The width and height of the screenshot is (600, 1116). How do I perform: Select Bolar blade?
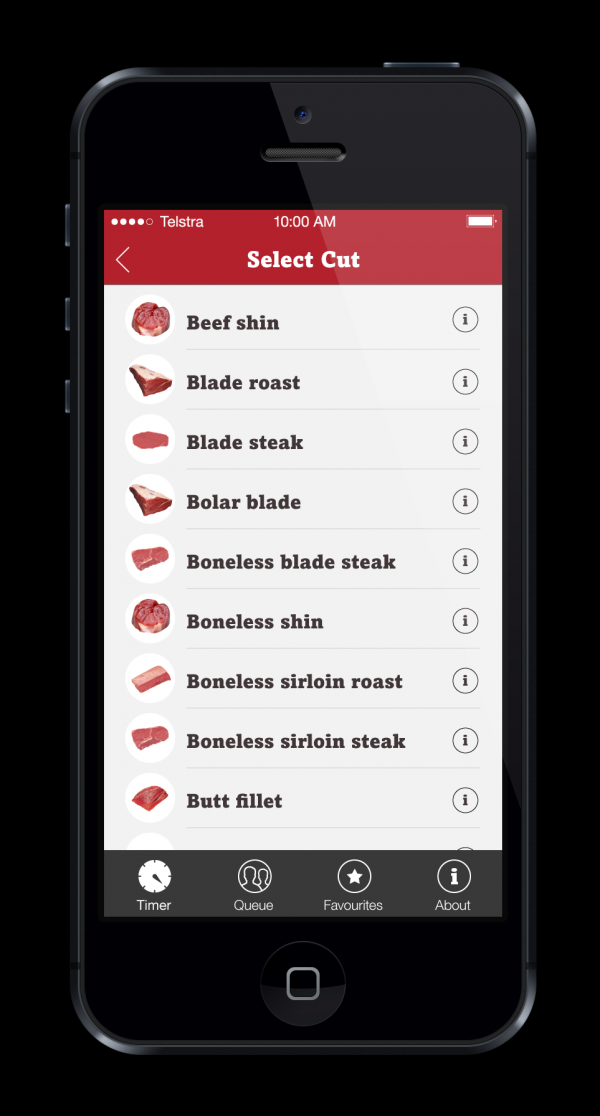[x=302, y=500]
